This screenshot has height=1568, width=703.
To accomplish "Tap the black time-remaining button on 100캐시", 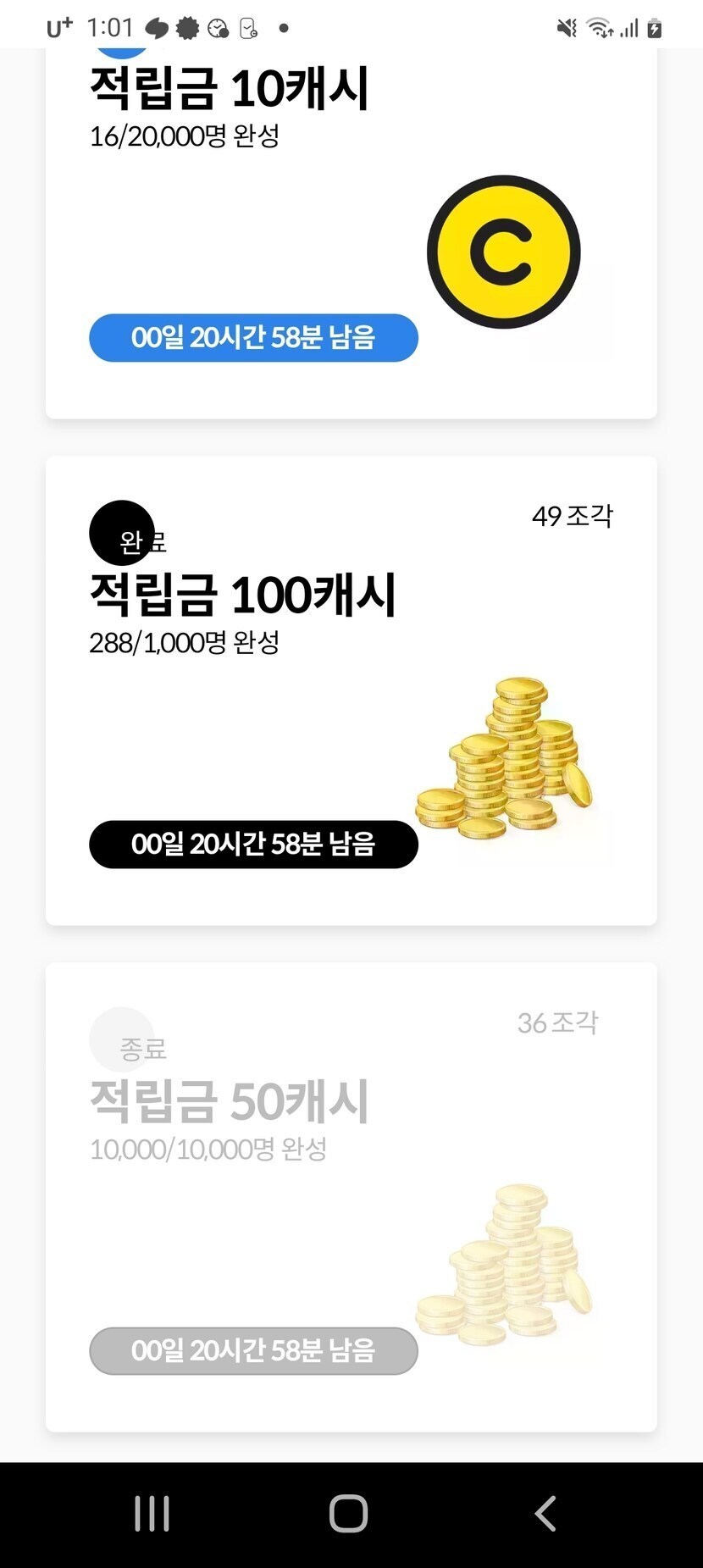I will (253, 845).
